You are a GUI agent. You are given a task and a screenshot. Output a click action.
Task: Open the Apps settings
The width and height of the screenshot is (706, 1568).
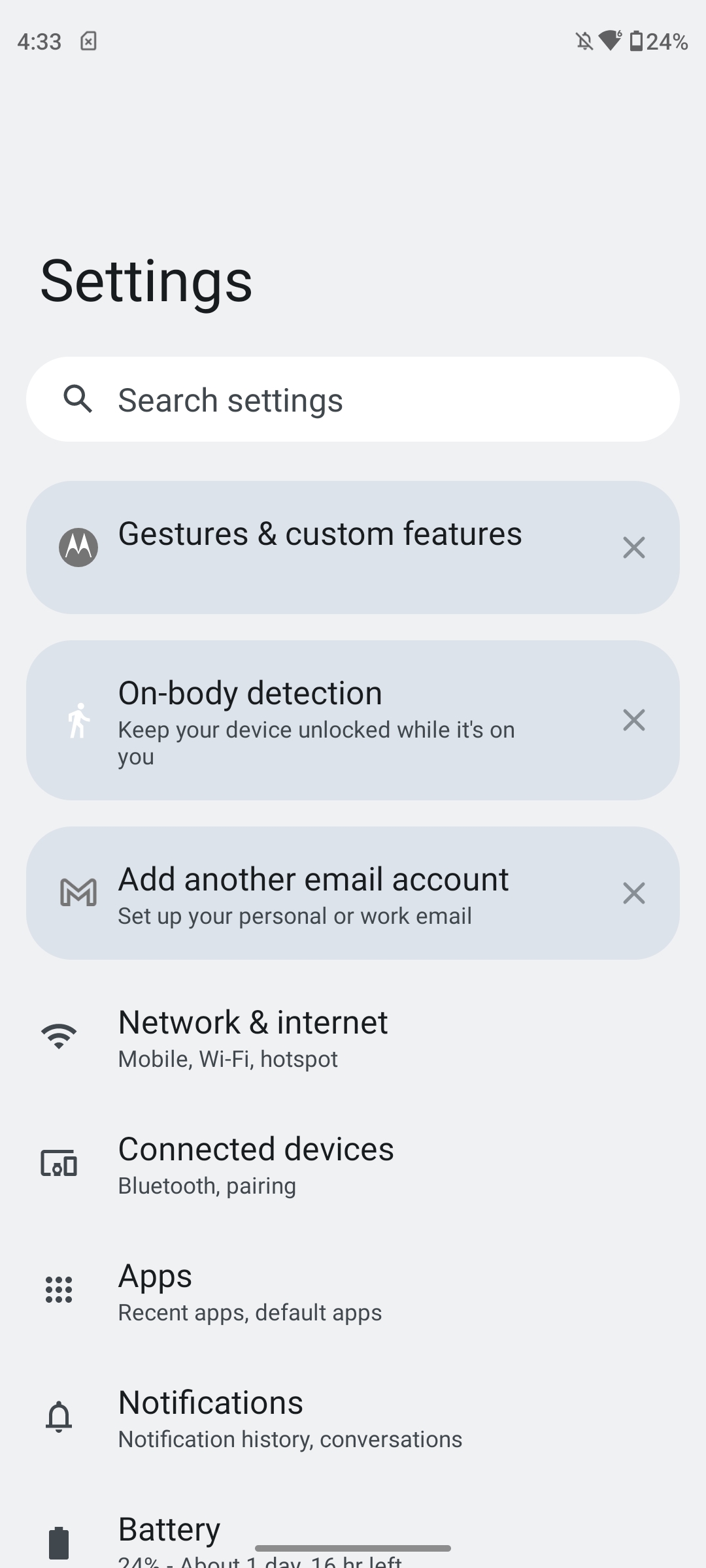(353, 1291)
